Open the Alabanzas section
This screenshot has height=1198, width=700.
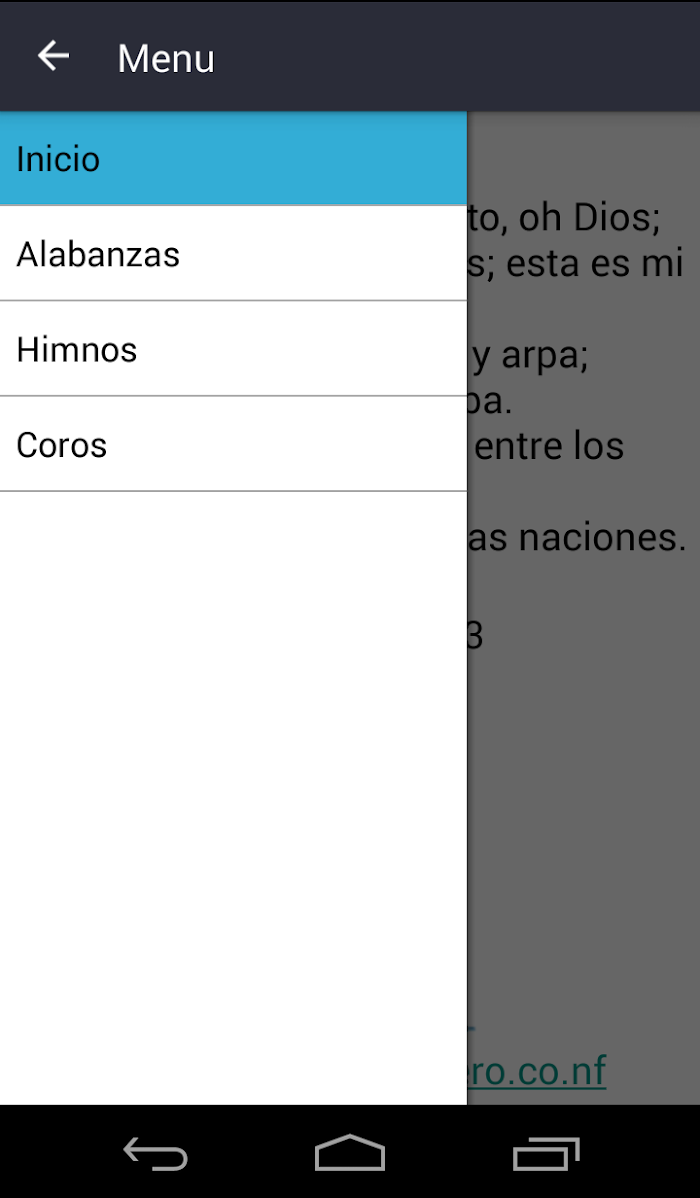pos(233,254)
